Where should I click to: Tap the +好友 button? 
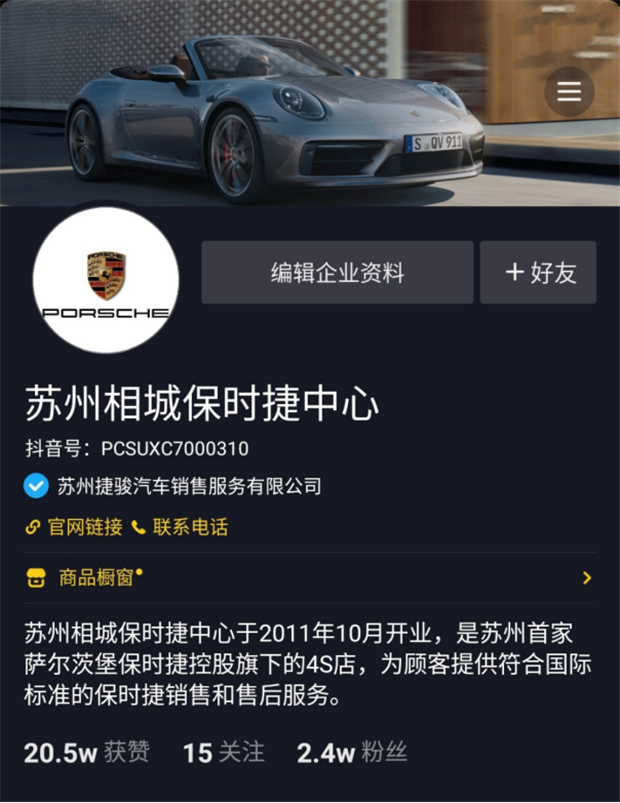(x=538, y=272)
